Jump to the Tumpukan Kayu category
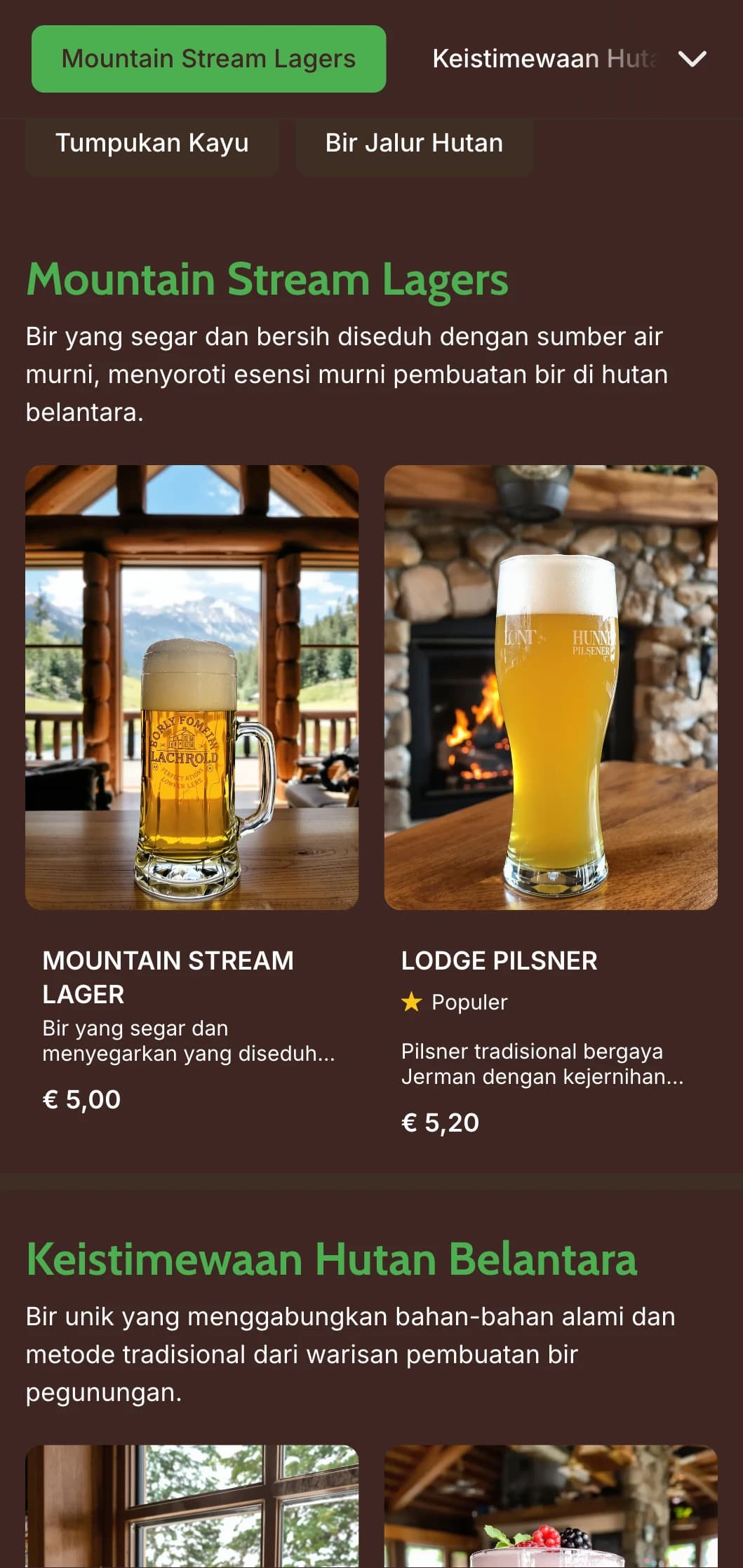743x1568 pixels. click(x=152, y=144)
